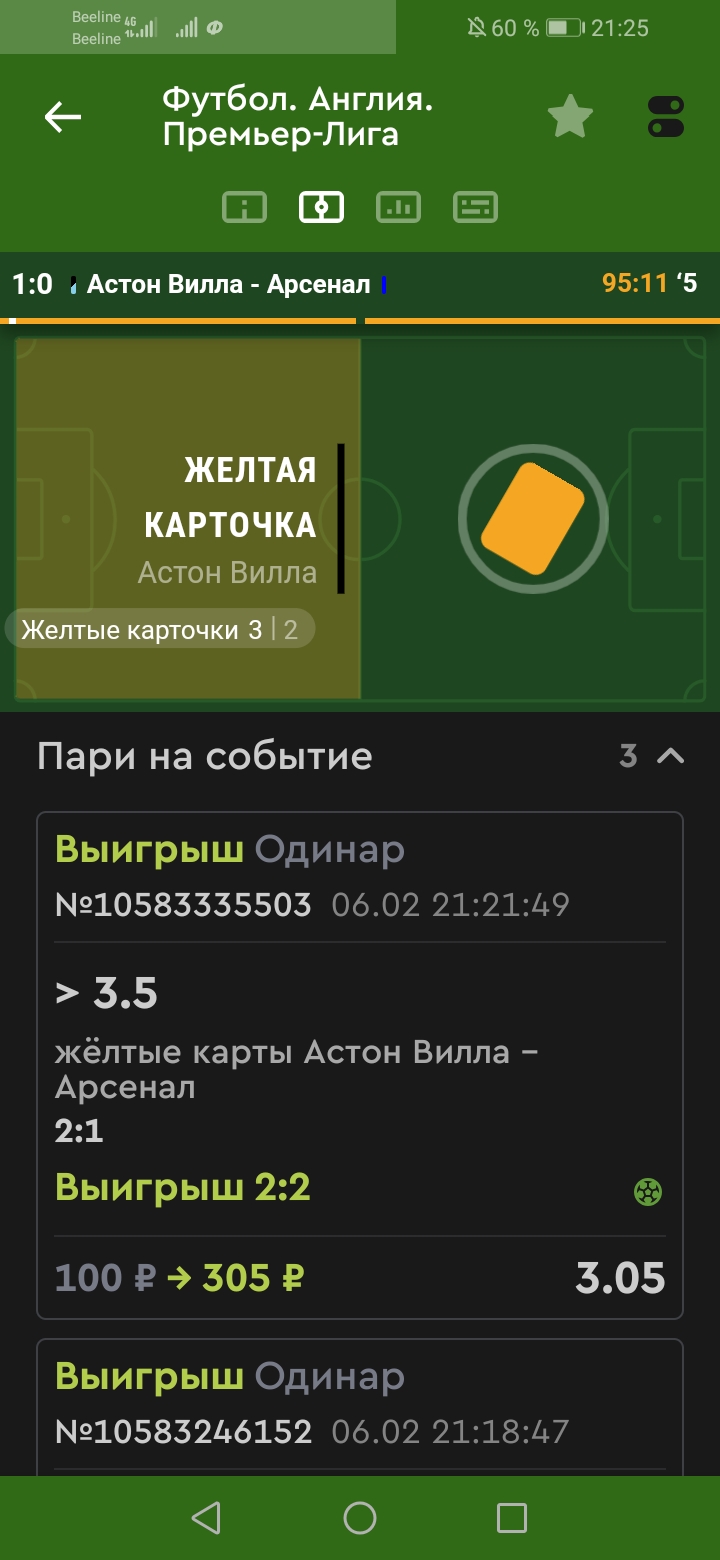
Task: Collapse the Пари на событие section
Action: point(670,757)
